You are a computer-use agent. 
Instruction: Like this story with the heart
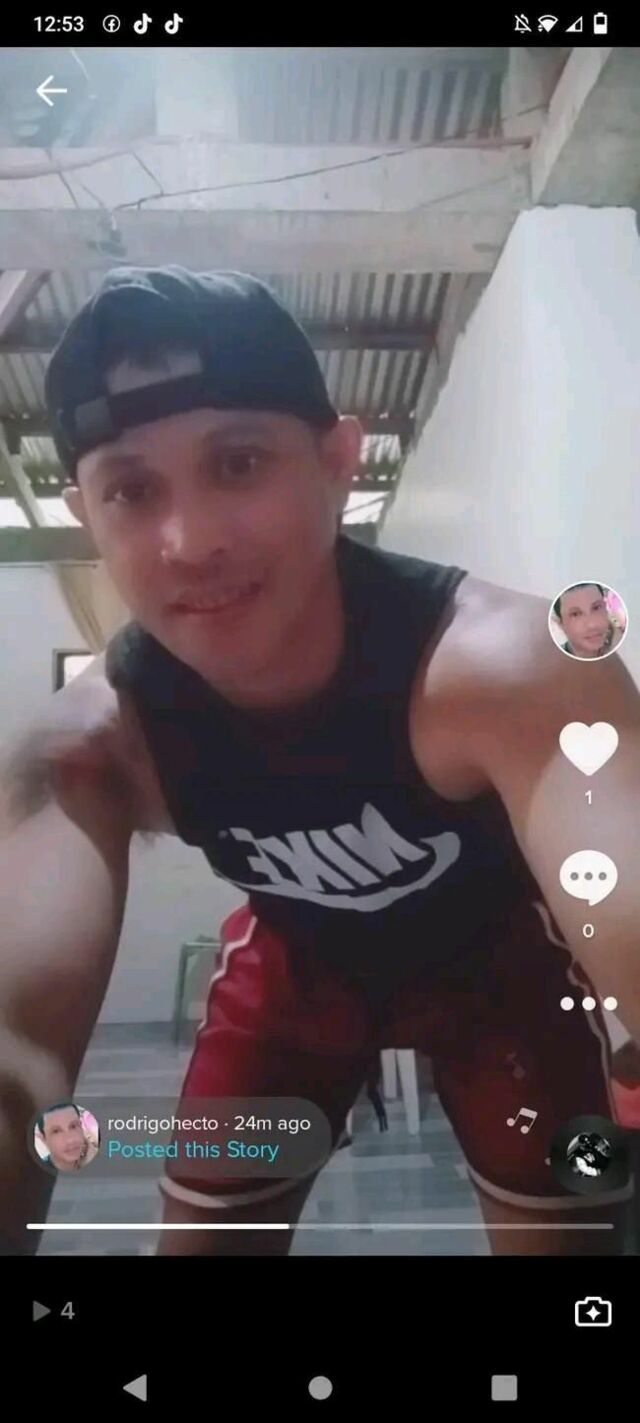coord(588,748)
